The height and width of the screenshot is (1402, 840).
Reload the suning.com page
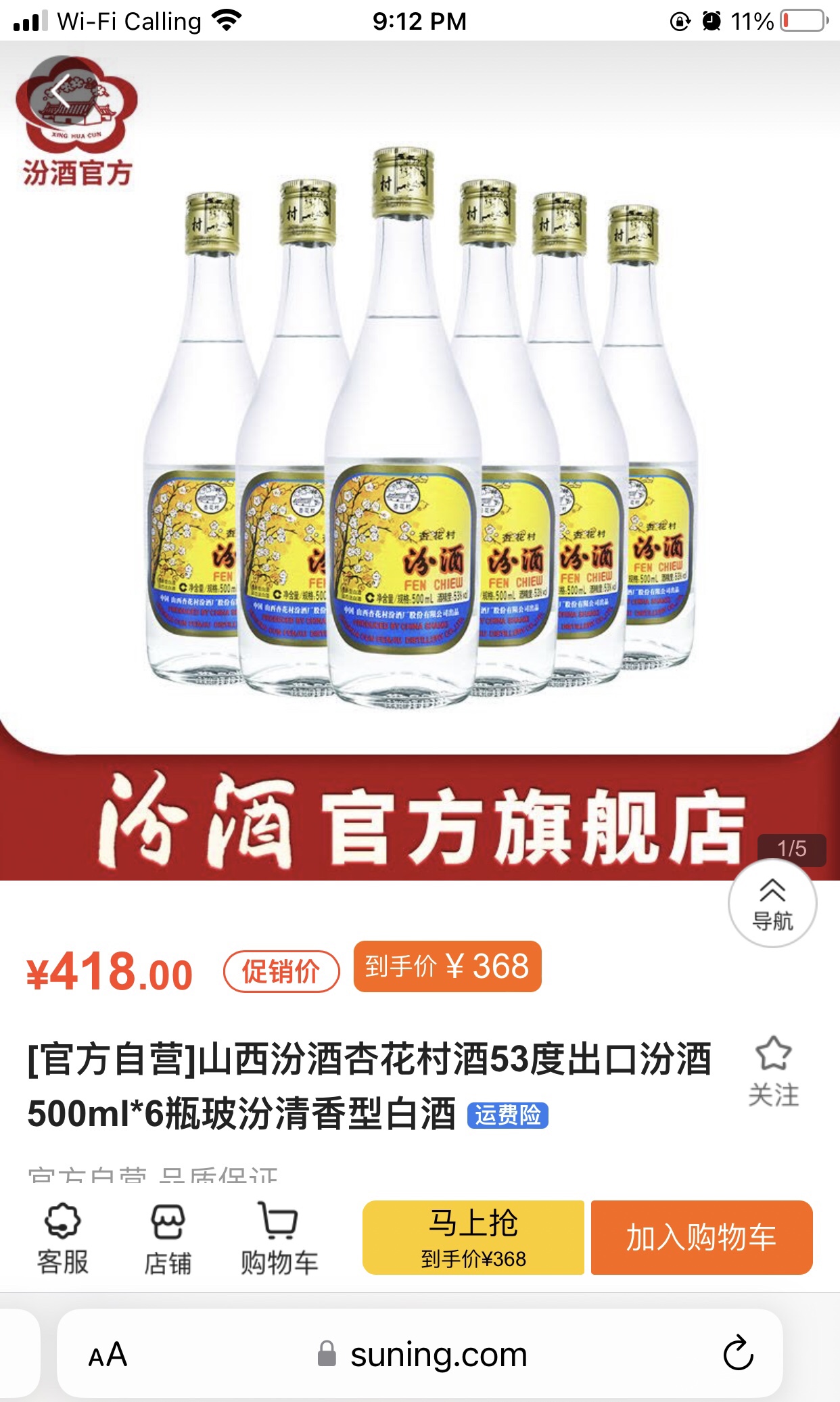738,1353
